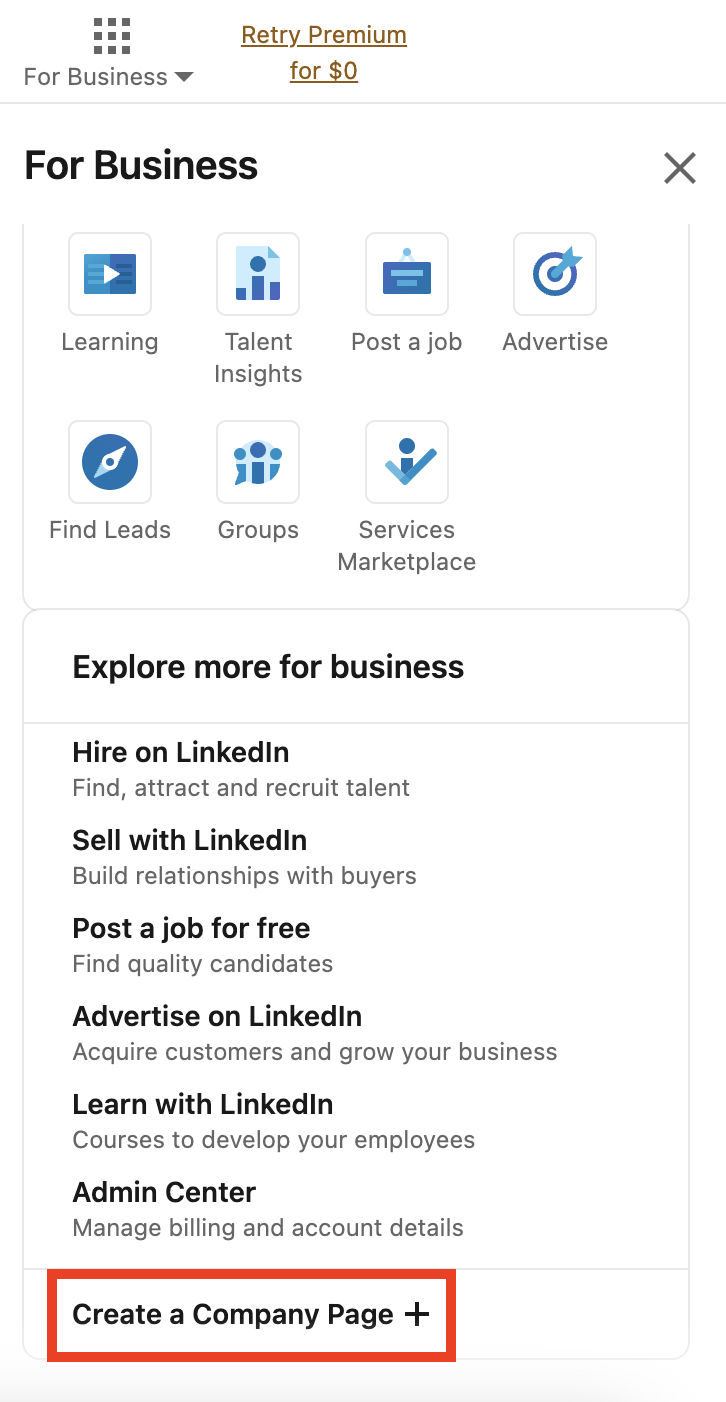Image resolution: width=726 pixels, height=1402 pixels.
Task: Select the Find Leads compass icon
Action: [109, 462]
